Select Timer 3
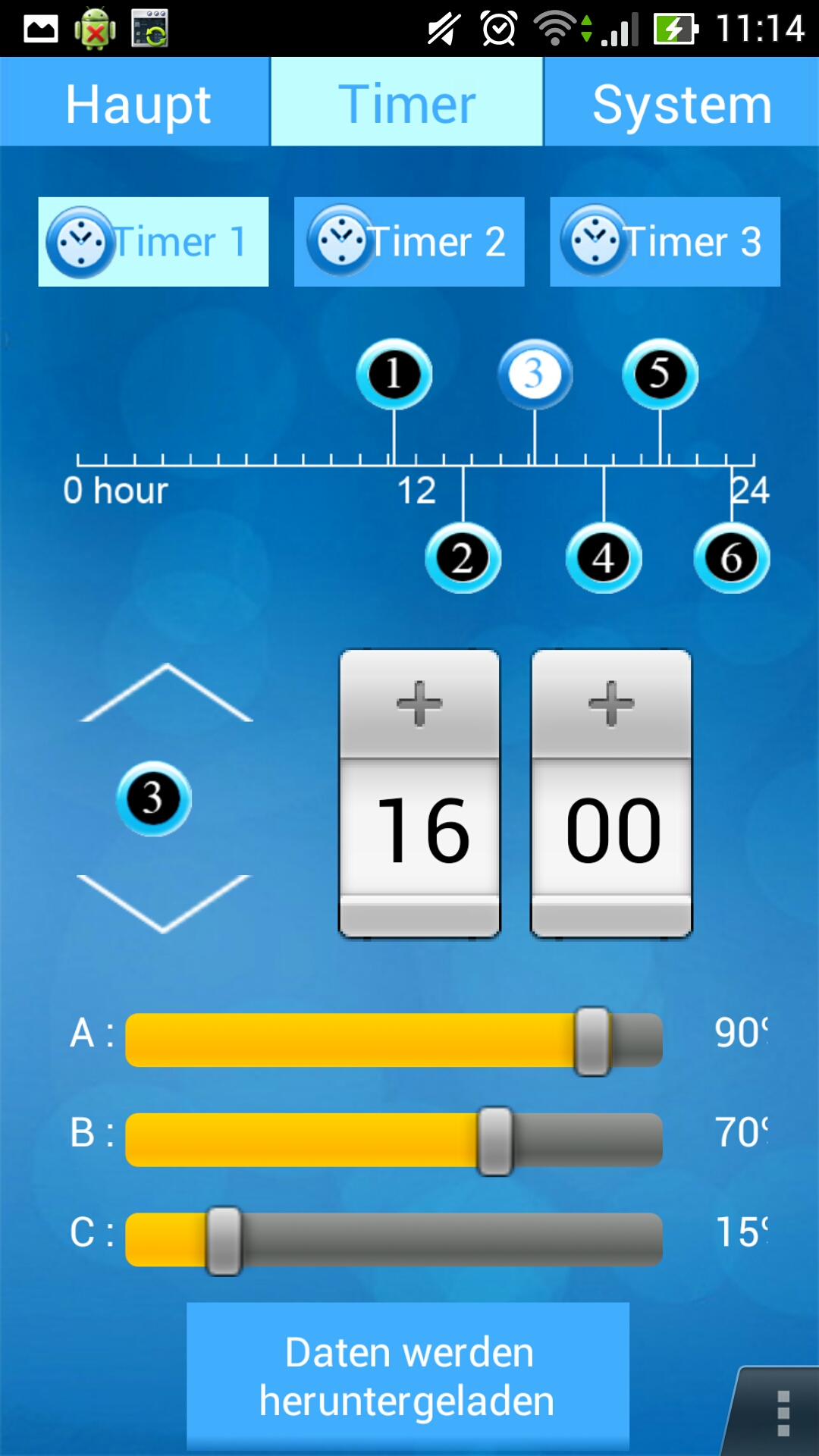 [x=664, y=242]
